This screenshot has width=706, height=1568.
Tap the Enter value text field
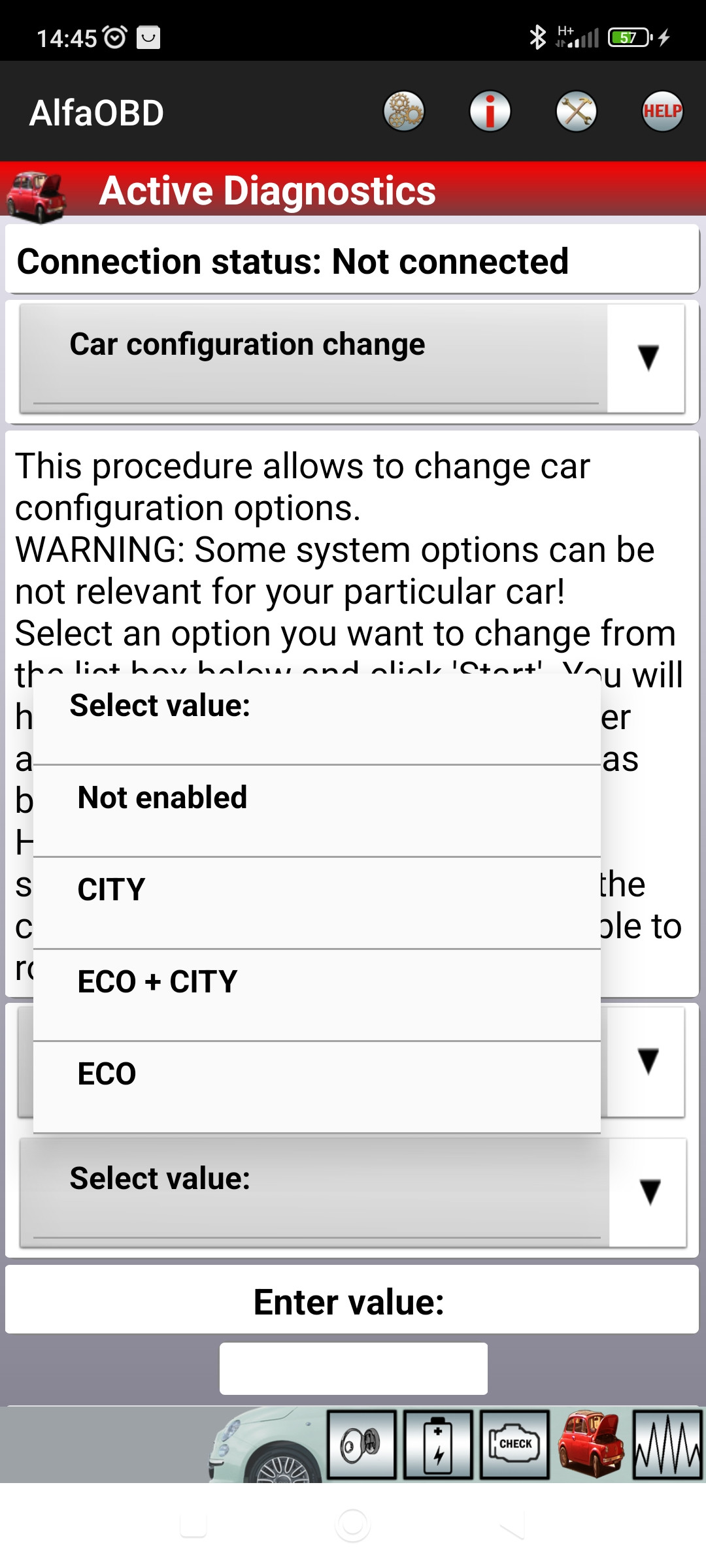point(353,1368)
